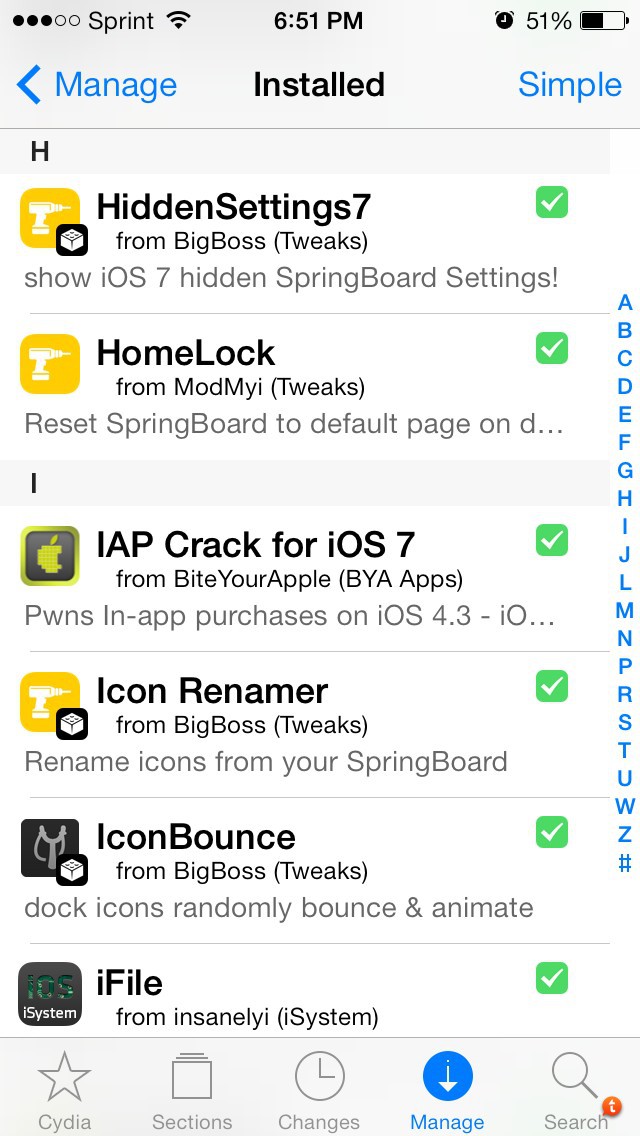The width and height of the screenshot is (640, 1136).
Task: Jump to letter S in index
Action: tap(625, 722)
